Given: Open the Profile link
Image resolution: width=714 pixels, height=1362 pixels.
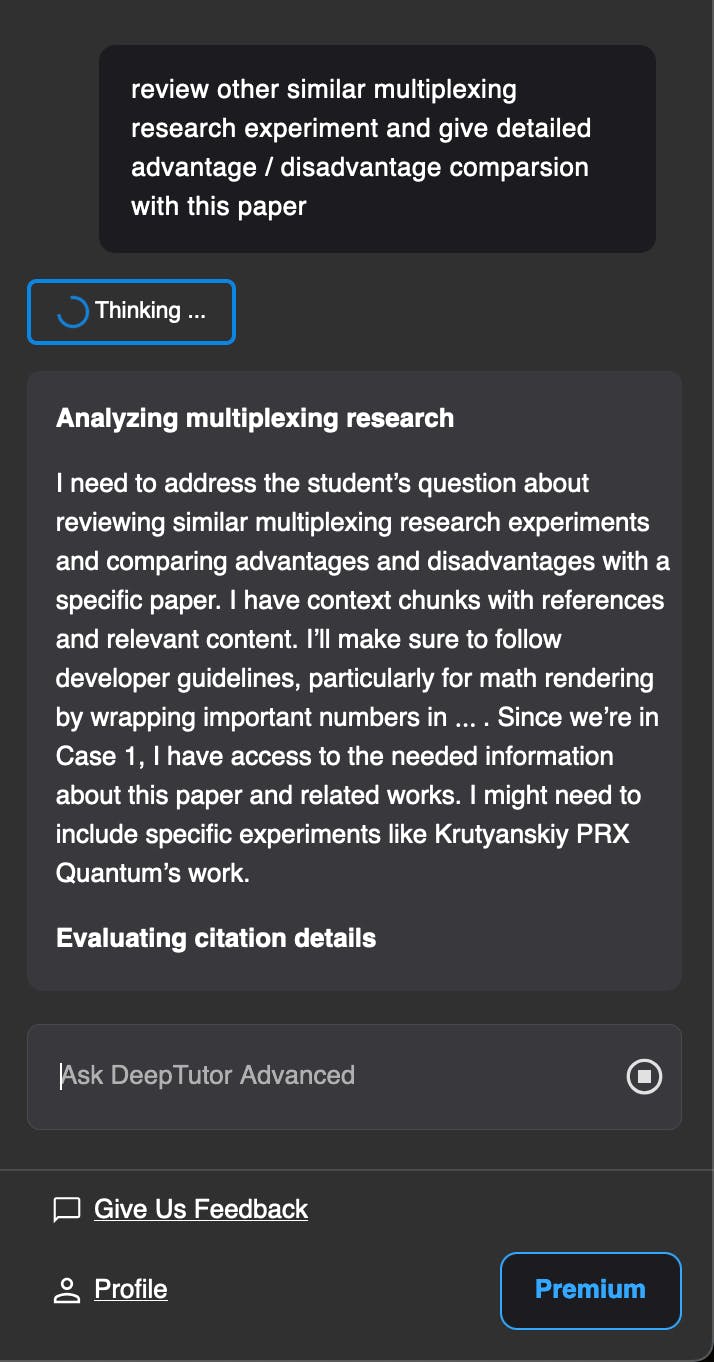Looking at the screenshot, I should point(130,1289).
